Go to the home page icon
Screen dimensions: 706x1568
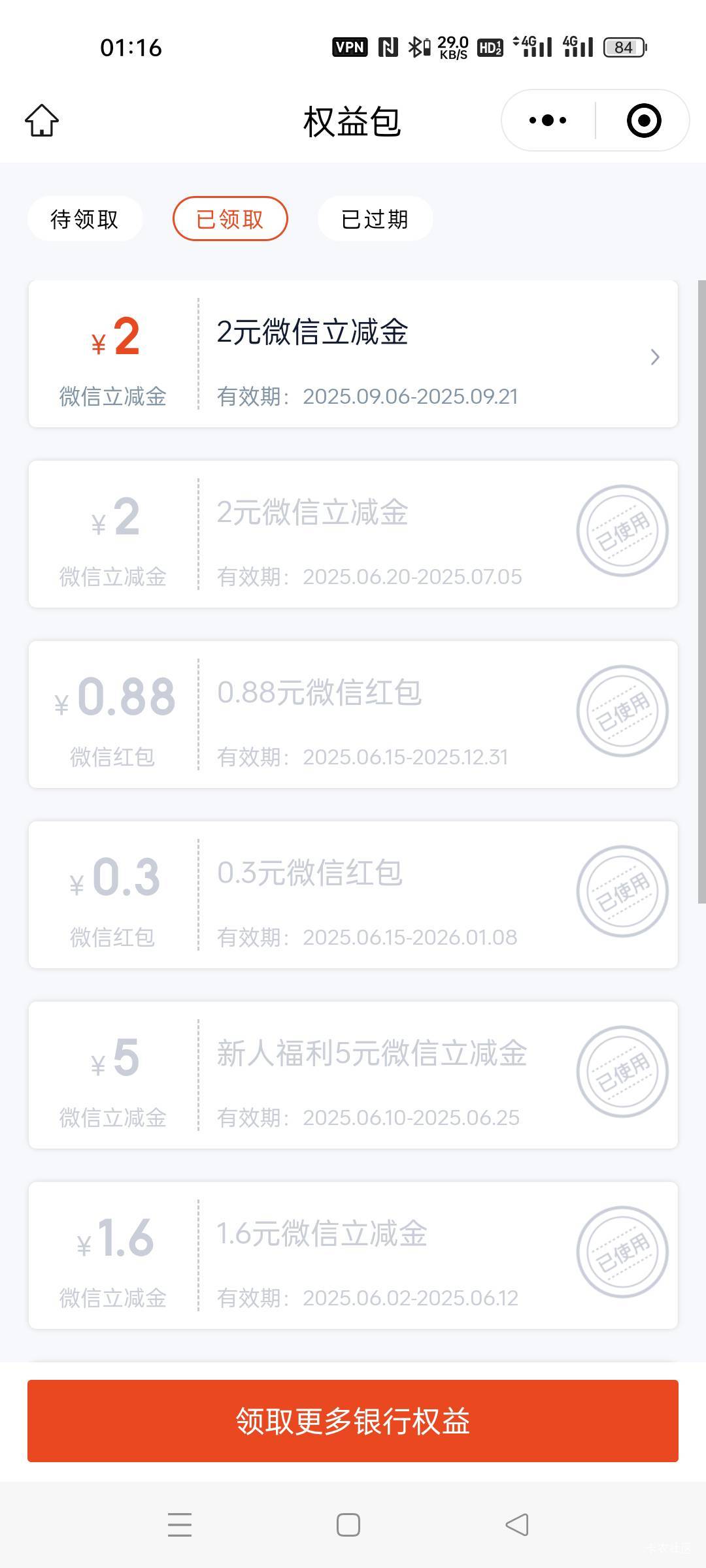(42, 120)
